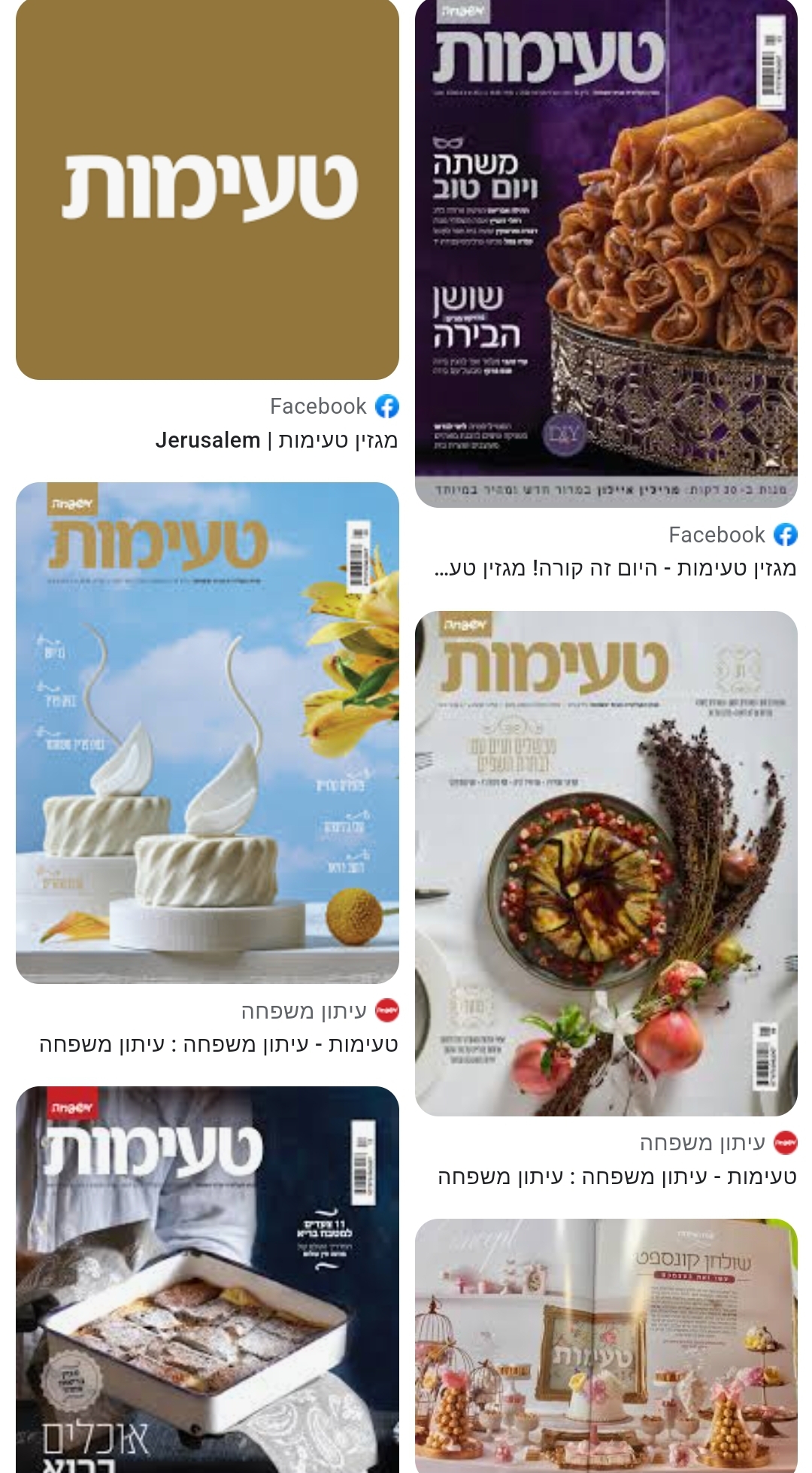The image size is (812, 1473).
Task: Select the white cover with pomegranates
Action: [x=606, y=863]
